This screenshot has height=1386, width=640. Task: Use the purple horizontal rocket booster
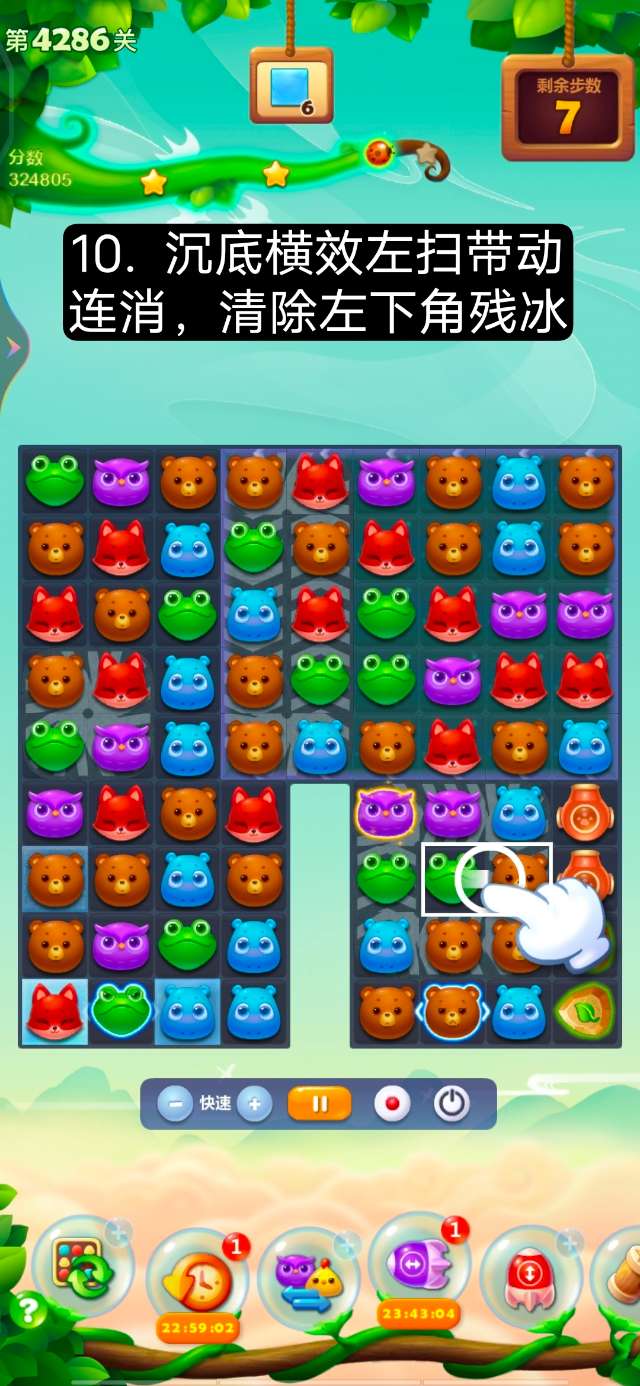tap(418, 1264)
